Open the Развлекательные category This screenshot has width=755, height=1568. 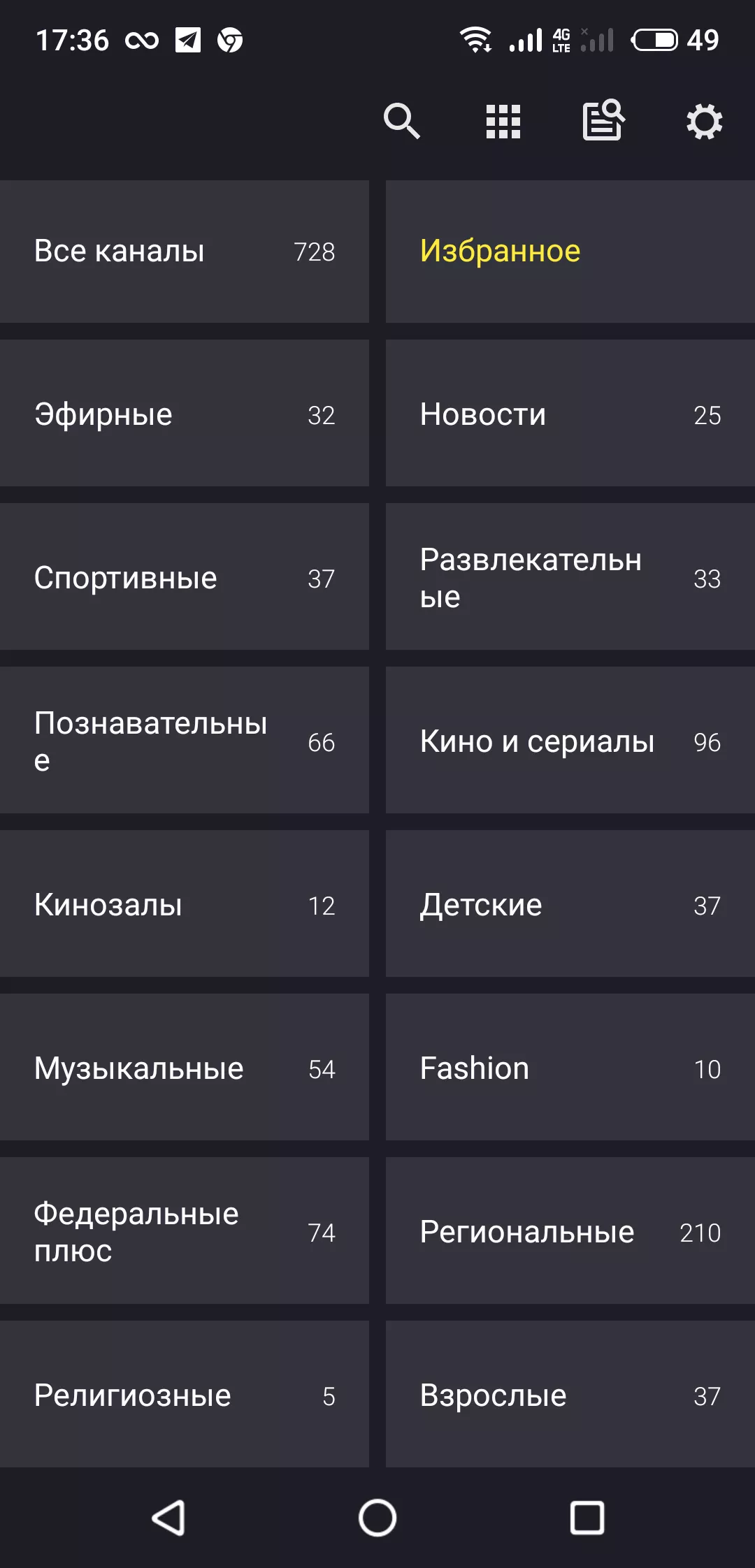(570, 576)
